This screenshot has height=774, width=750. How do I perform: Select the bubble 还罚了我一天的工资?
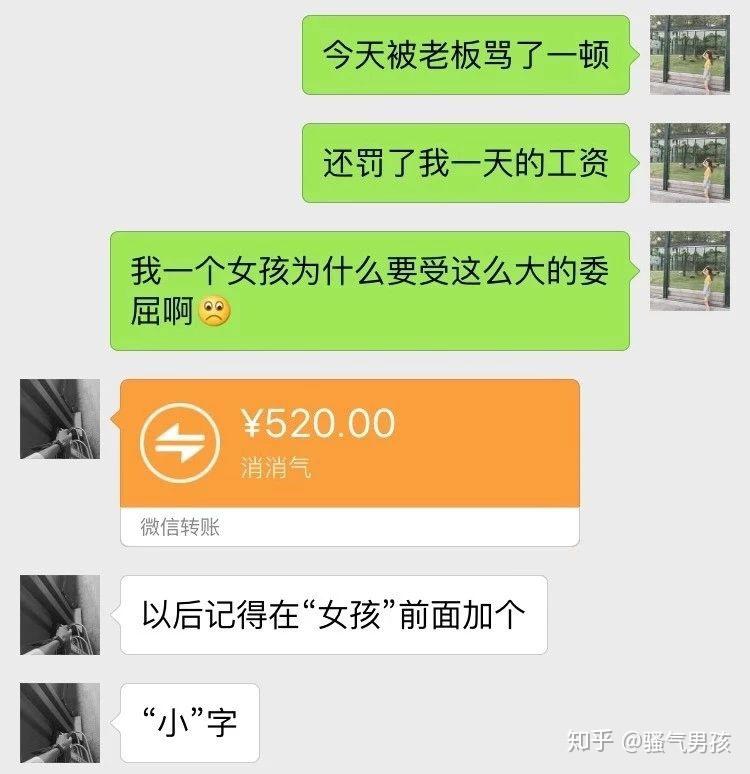tap(465, 162)
